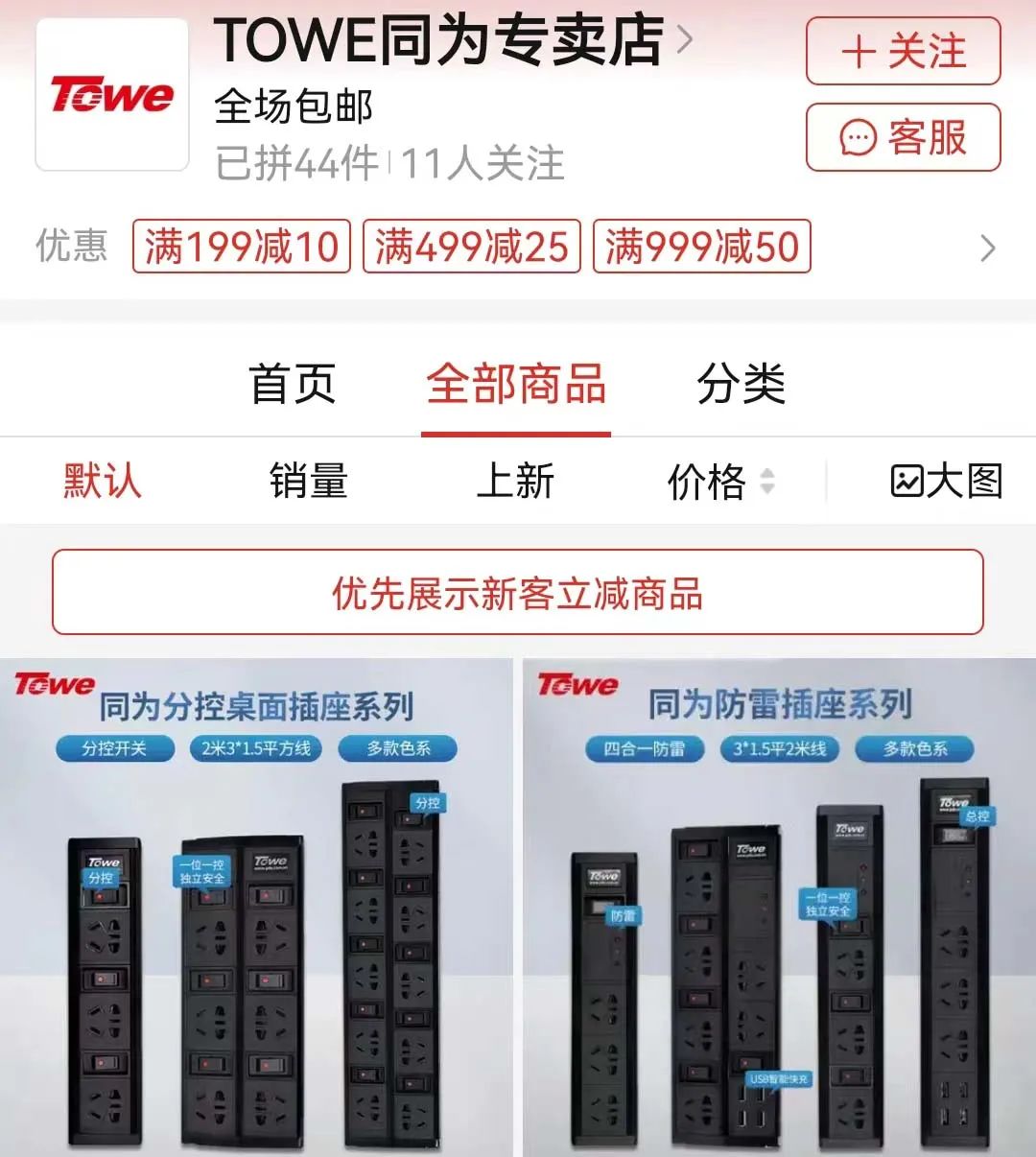Switch to 大图 large image view

(x=946, y=481)
